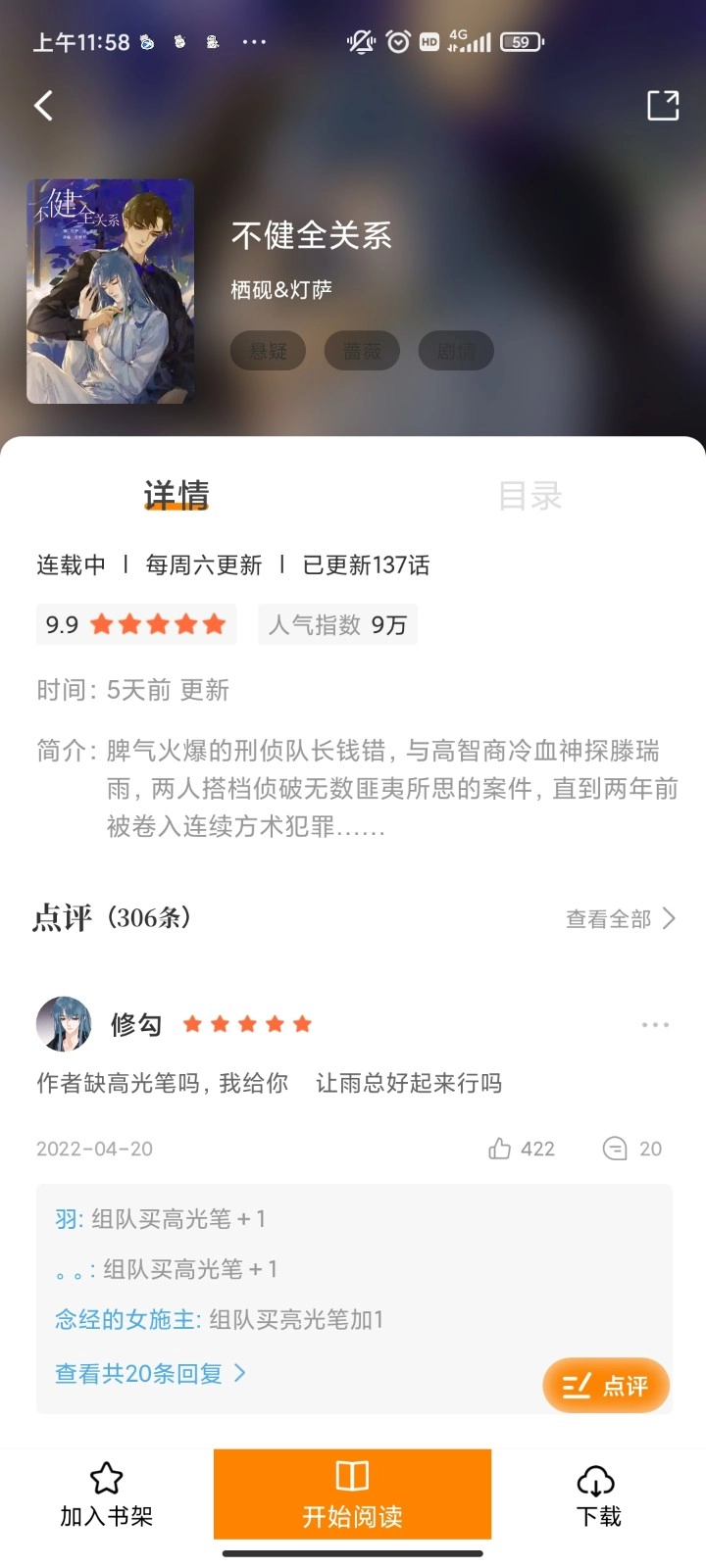706x1568 pixels.
Task: Switch to the 目录 tab
Action: 531,496
